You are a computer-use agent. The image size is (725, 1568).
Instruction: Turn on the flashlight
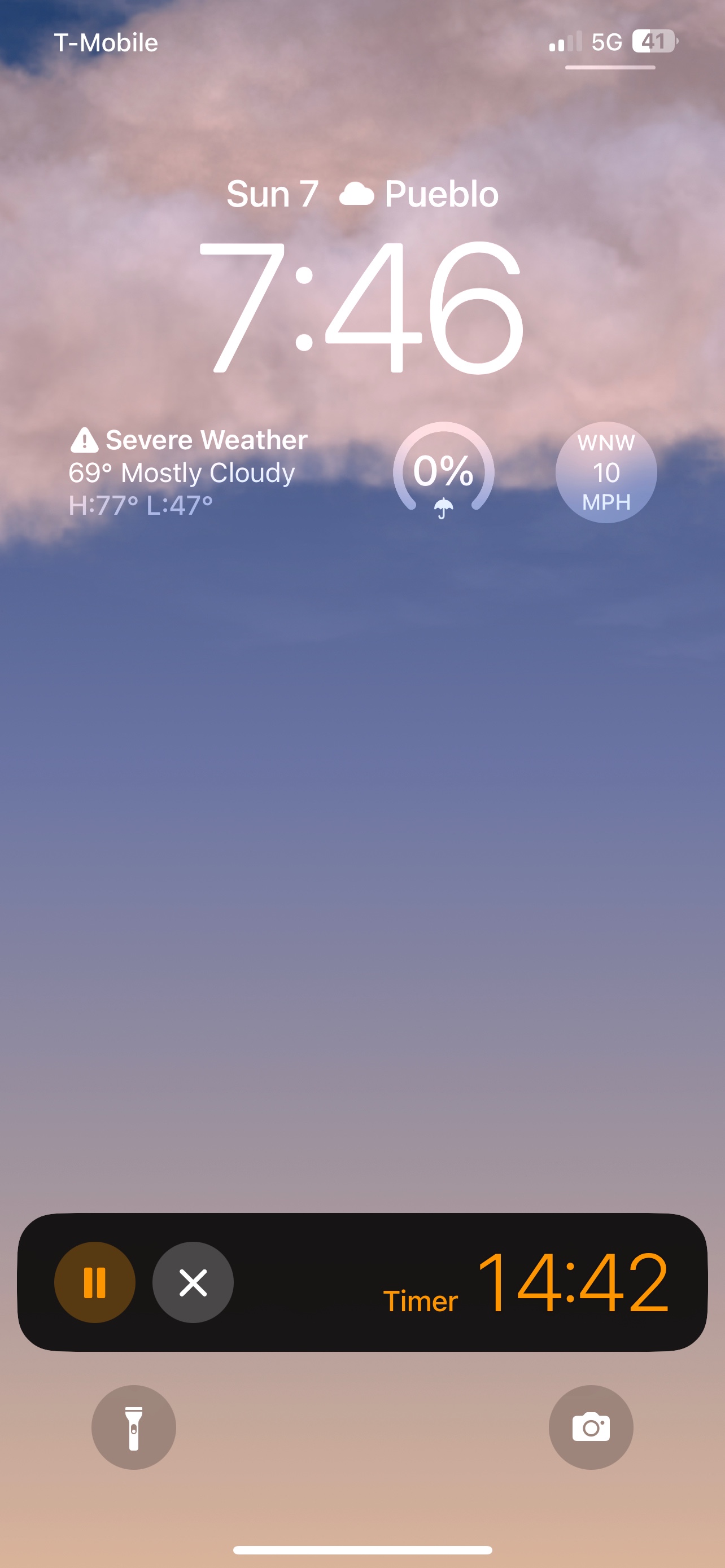[134, 1427]
